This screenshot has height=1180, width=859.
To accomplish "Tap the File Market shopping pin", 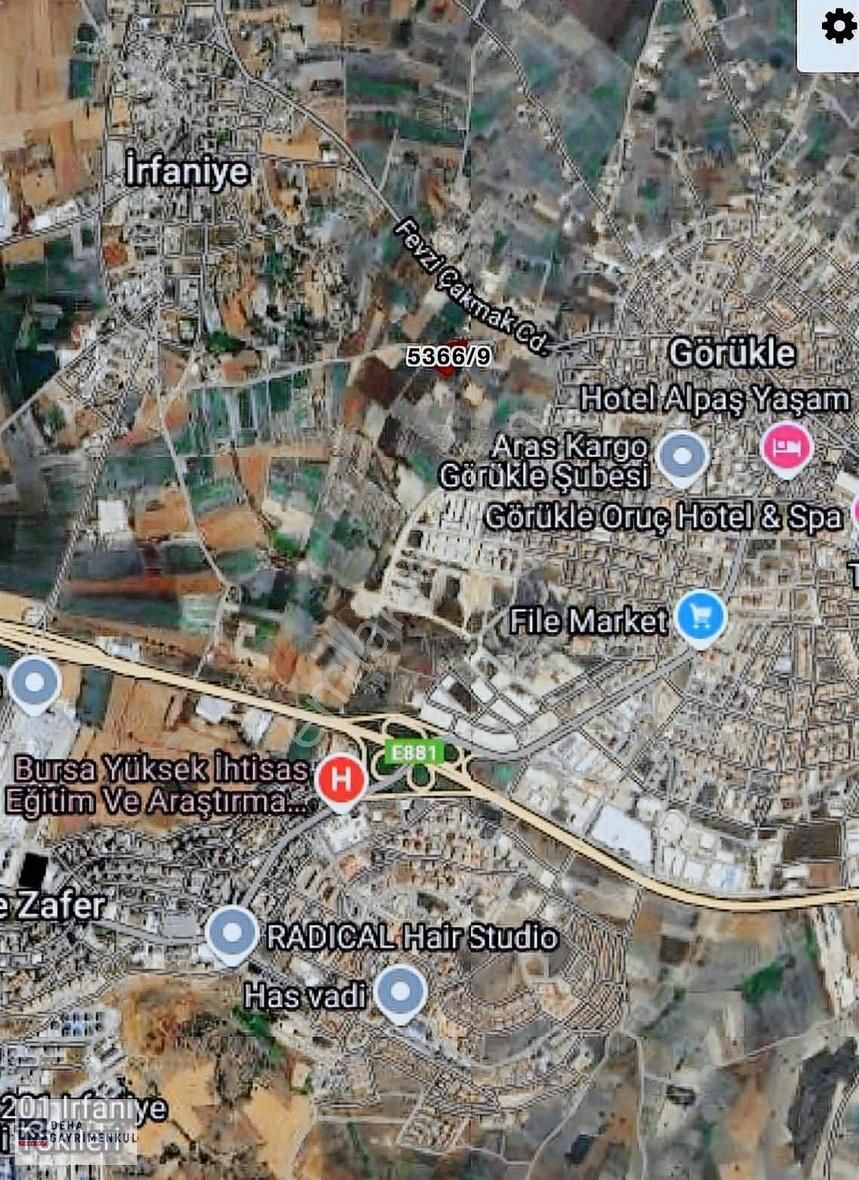I will pos(700,617).
